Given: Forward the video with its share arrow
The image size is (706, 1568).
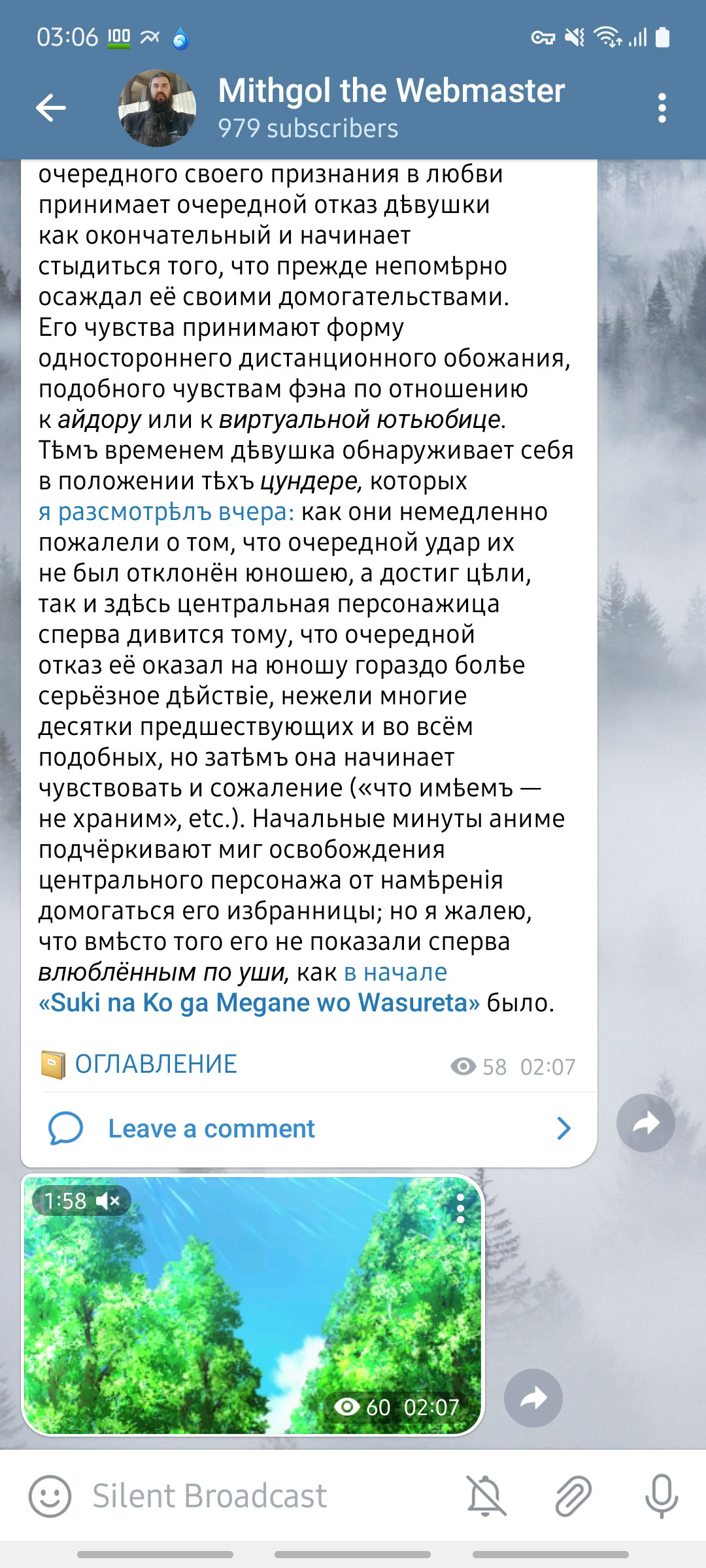Looking at the screenshot, I should click(533, 1398).
